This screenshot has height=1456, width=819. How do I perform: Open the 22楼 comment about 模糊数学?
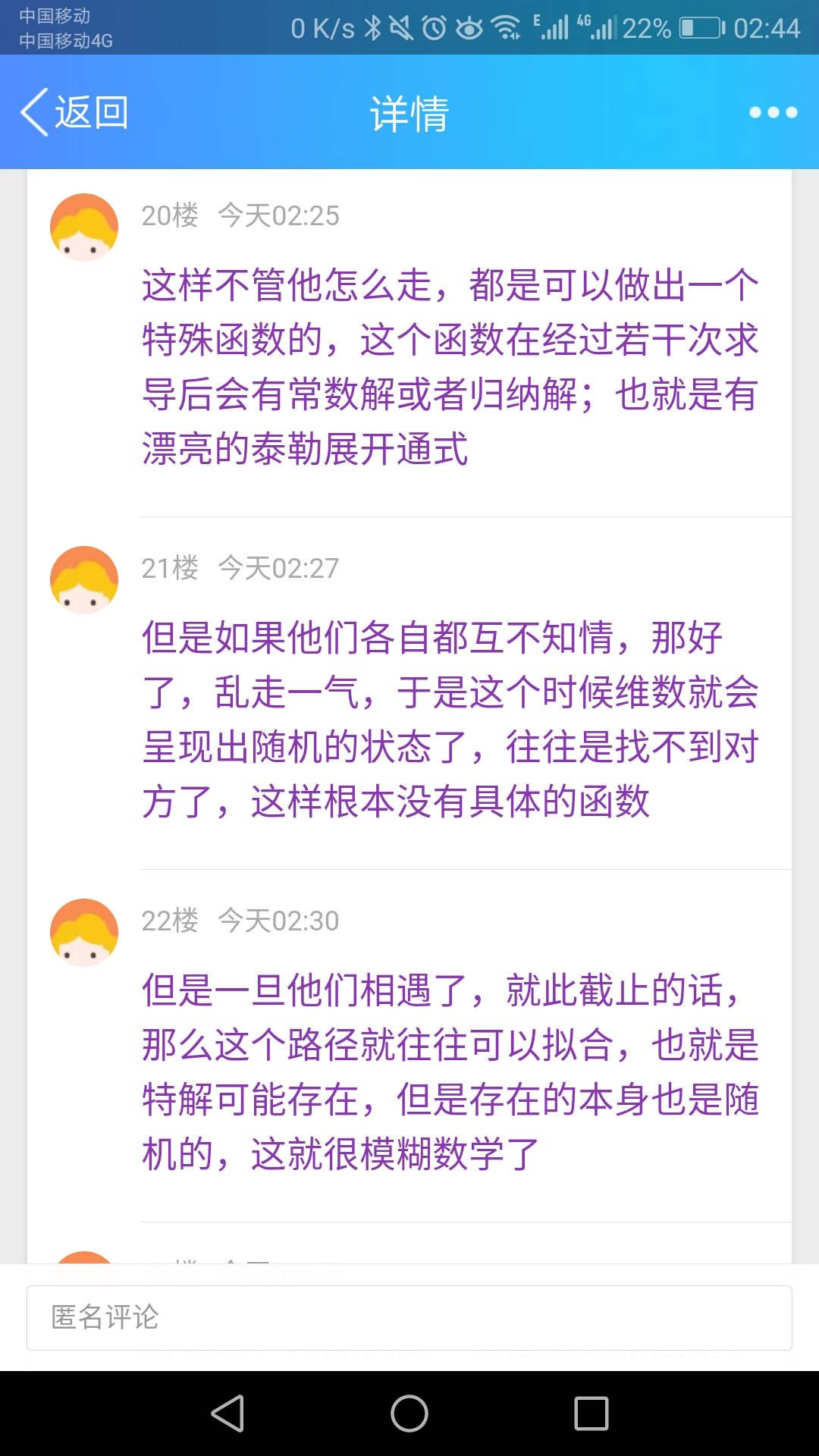coord(450,1072)
